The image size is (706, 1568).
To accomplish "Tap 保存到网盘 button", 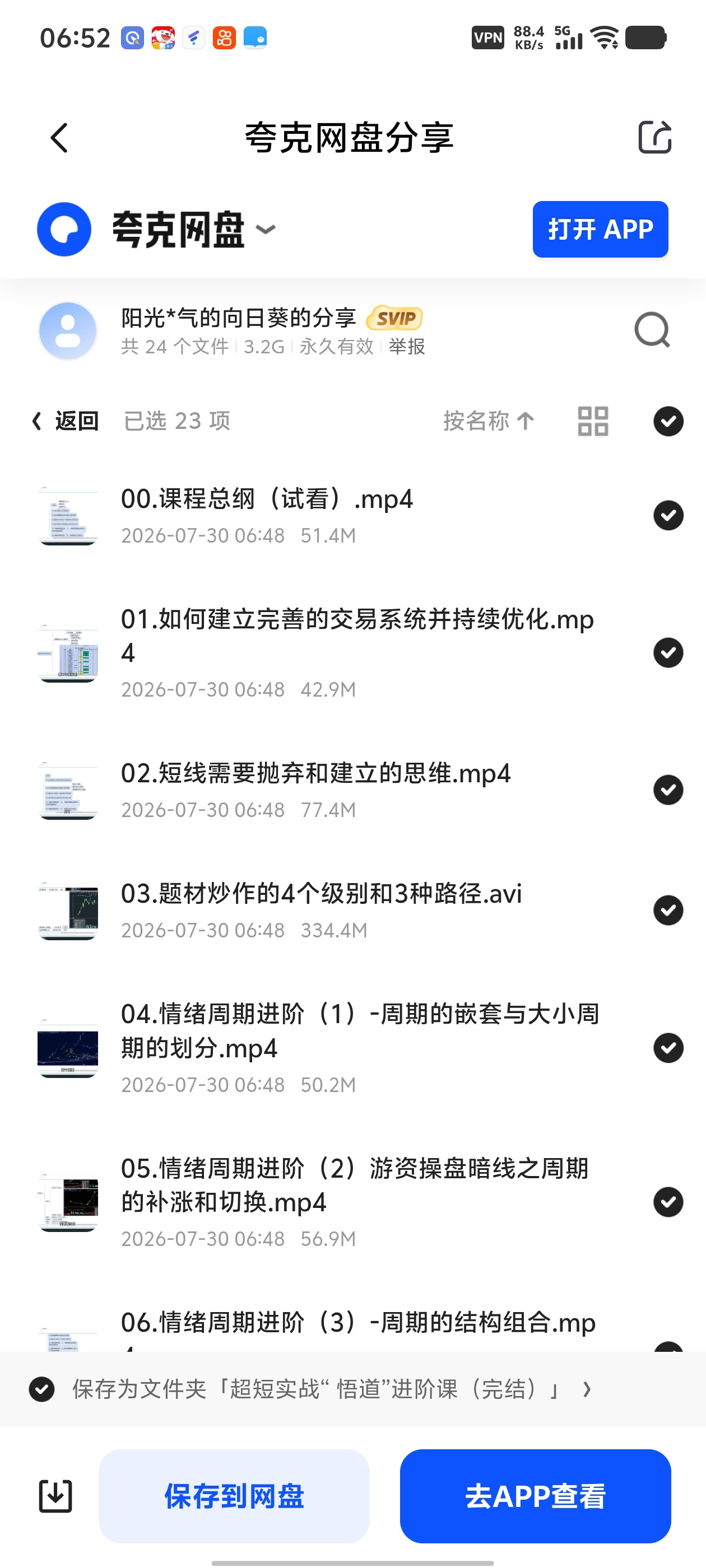I will [234, 1496].
